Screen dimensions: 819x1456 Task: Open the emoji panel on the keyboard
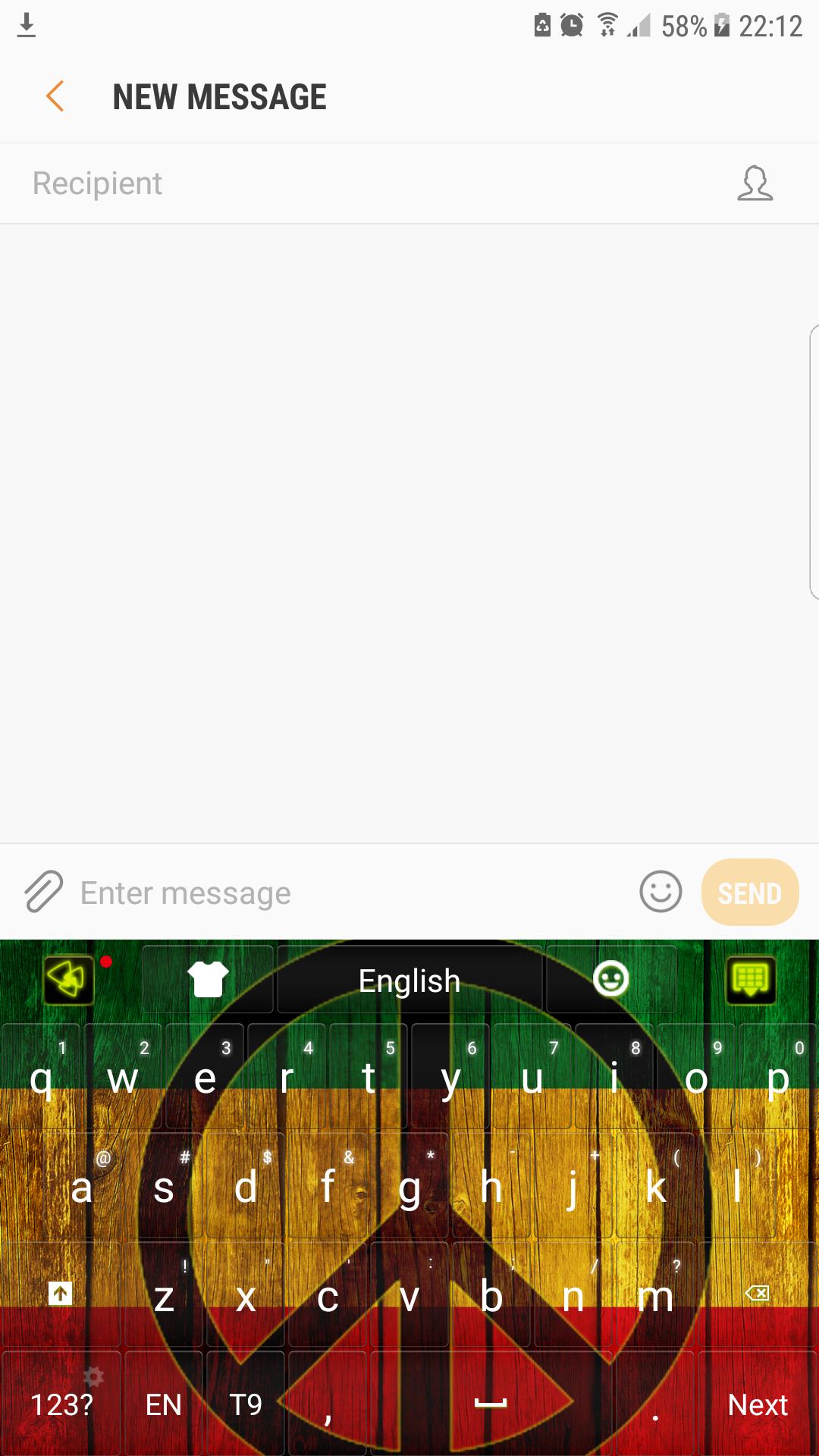click(x=611, y=980)
